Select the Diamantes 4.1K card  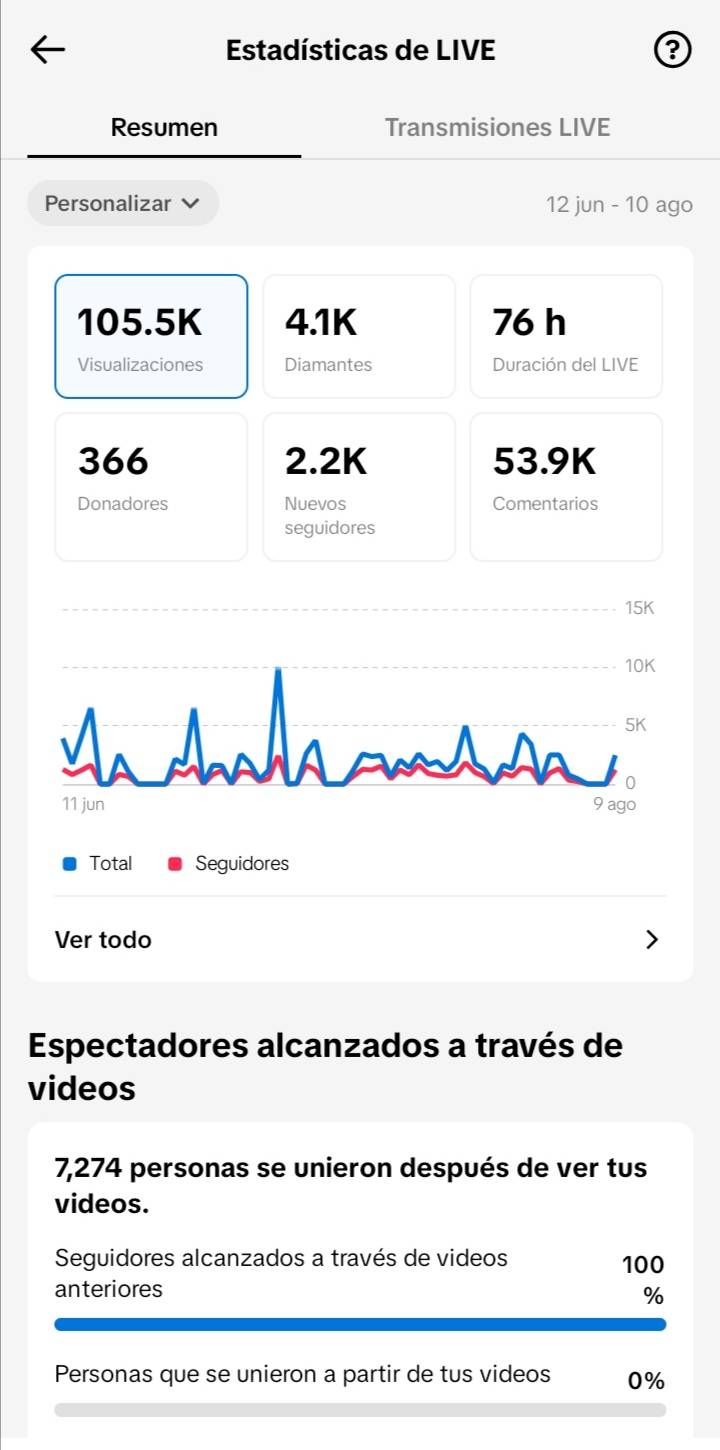(x=359, y=337)
